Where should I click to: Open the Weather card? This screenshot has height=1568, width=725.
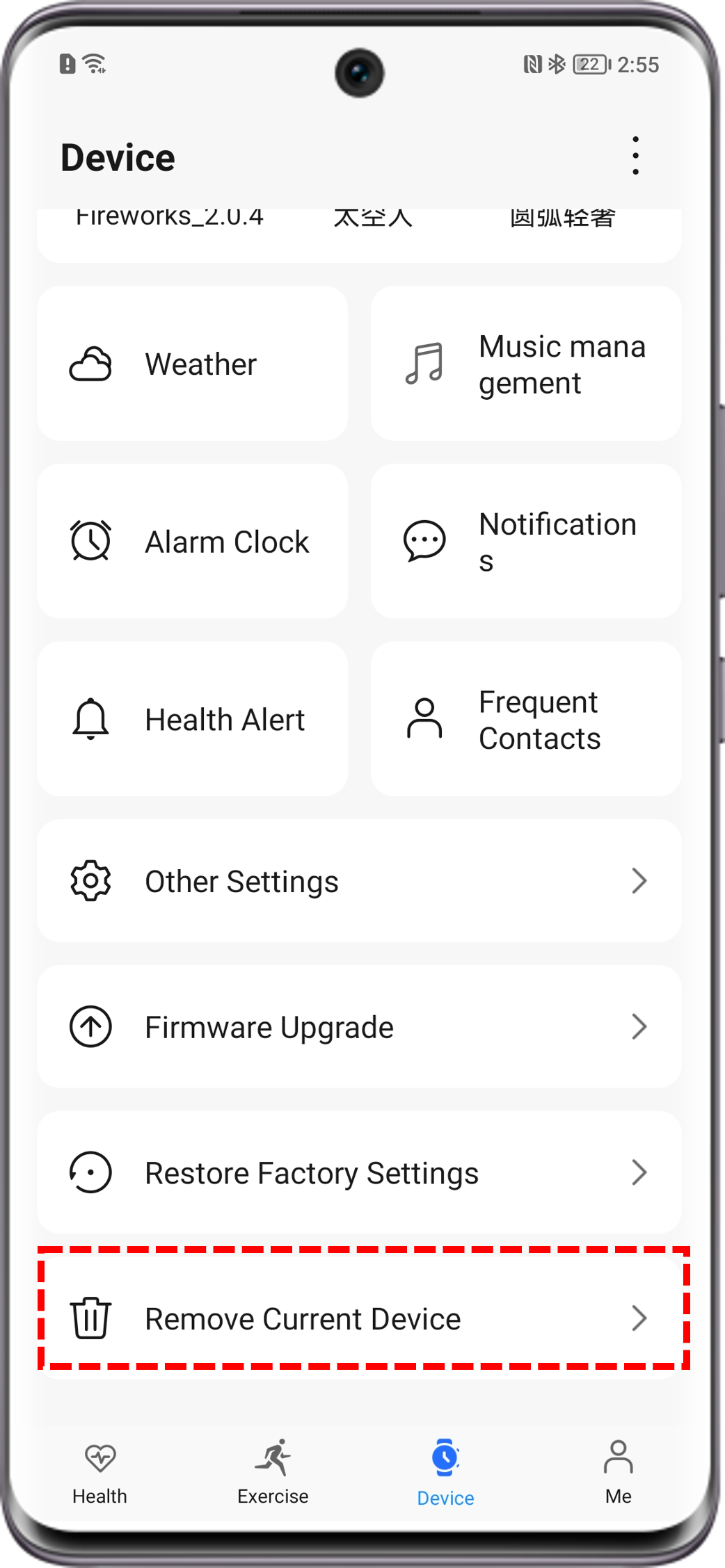(193, 364)
